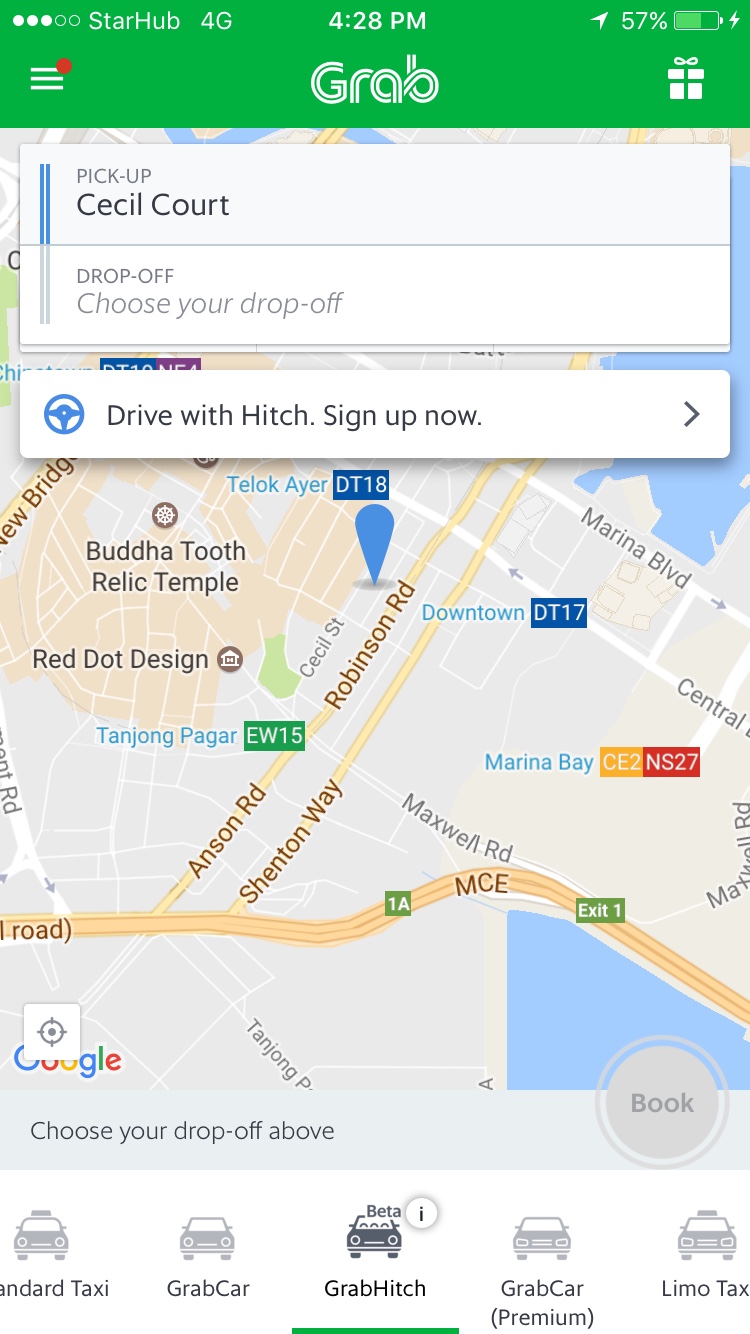Open the gift rewards icon
Viewport: 750px width, 1334px height.
(x=686, y=80)
